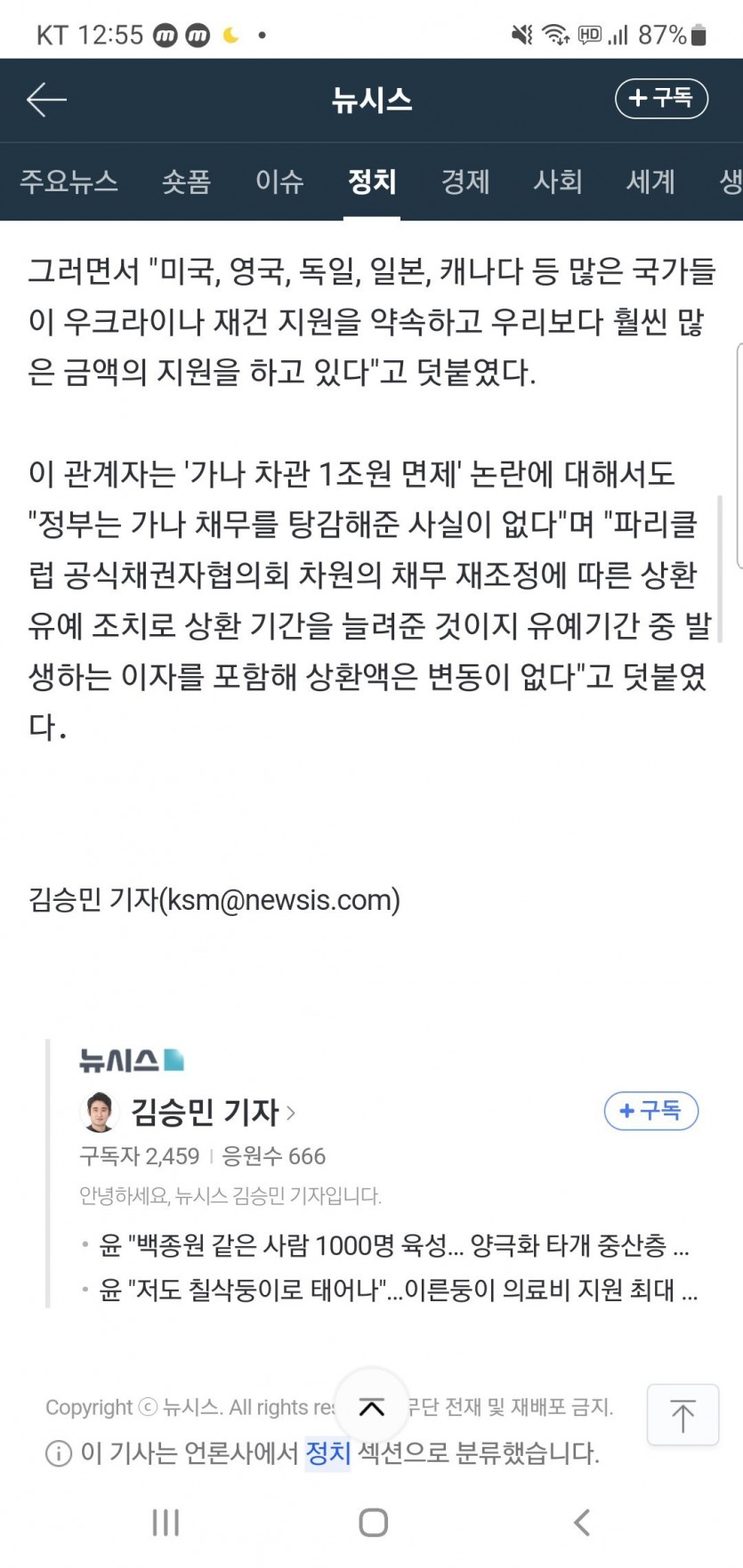This screenshot has width=743, height=1568.
Task: Select the 이슈 tab
Action: pos(279,181)
